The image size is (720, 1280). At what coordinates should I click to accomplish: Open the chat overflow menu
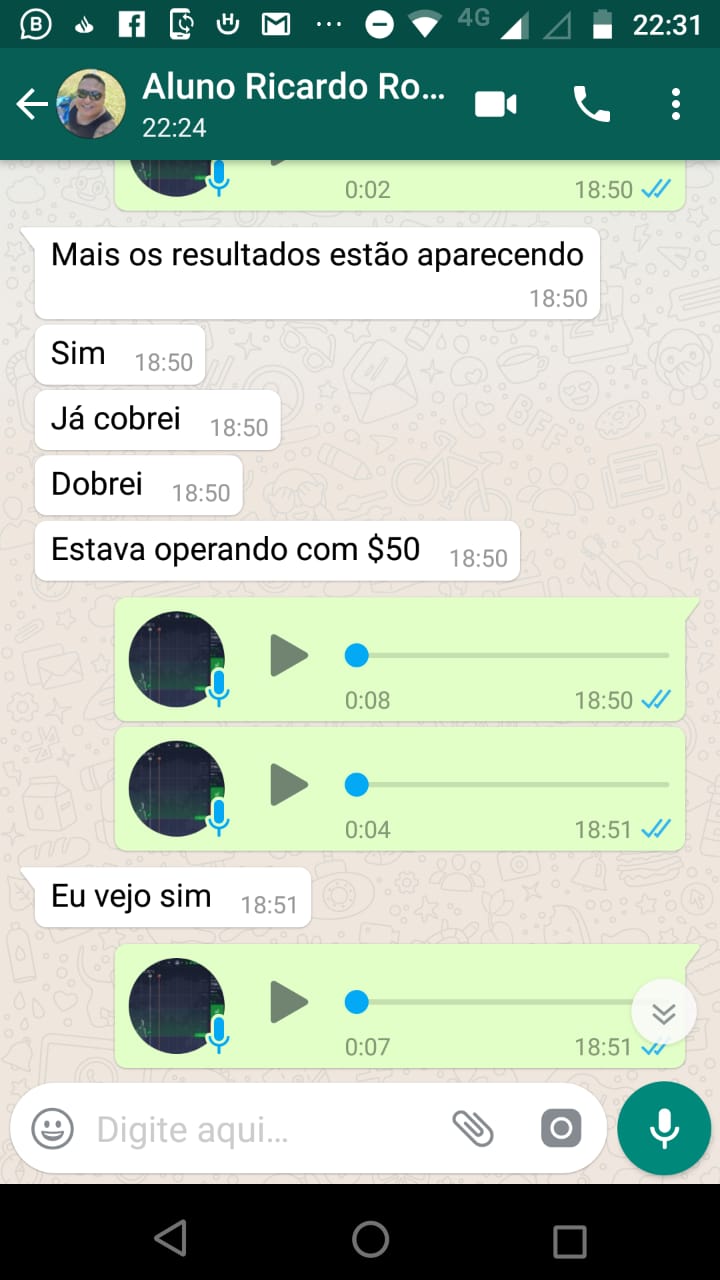point(676,104)
